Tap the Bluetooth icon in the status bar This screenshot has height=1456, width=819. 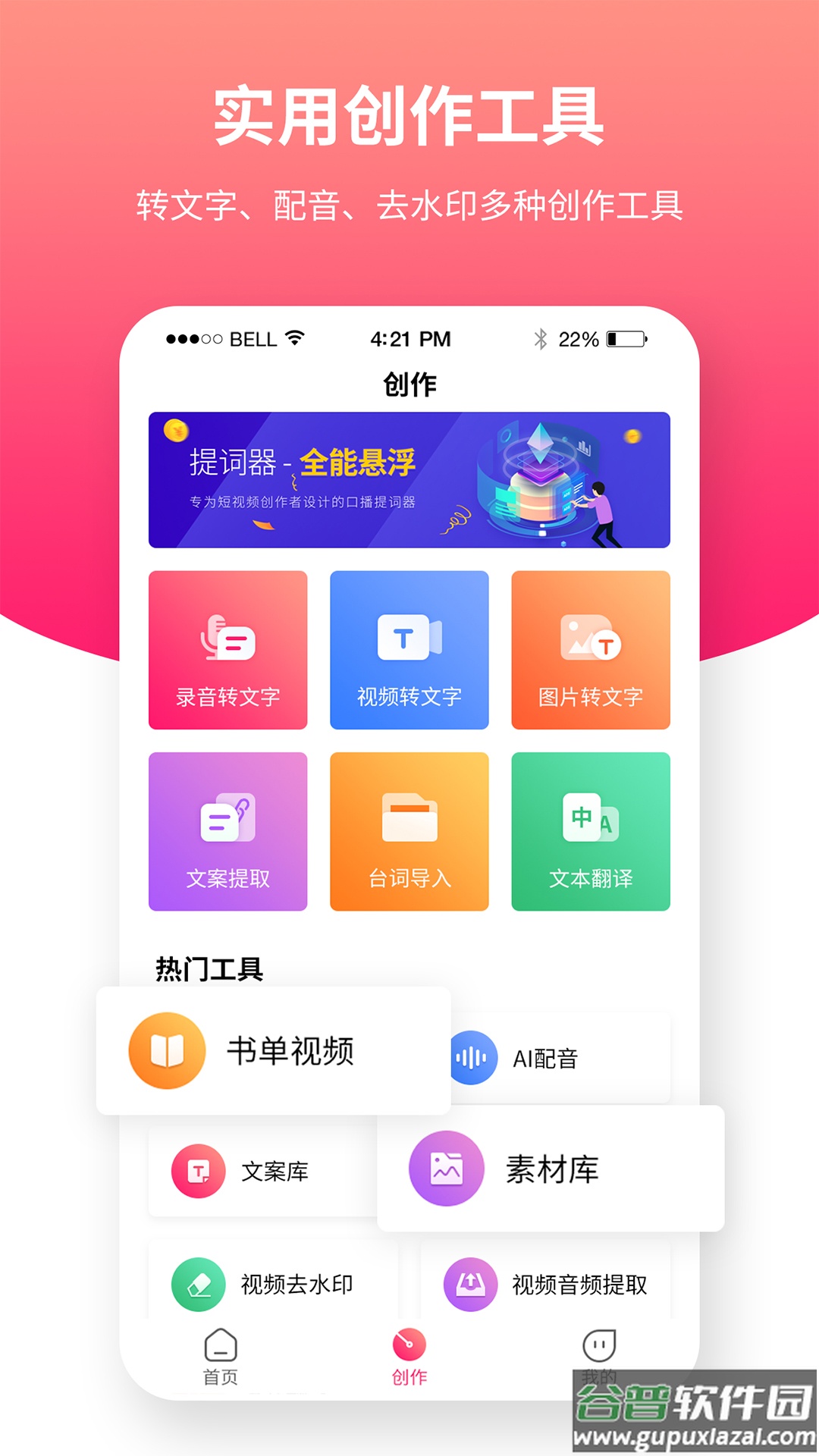coord(540,340)
